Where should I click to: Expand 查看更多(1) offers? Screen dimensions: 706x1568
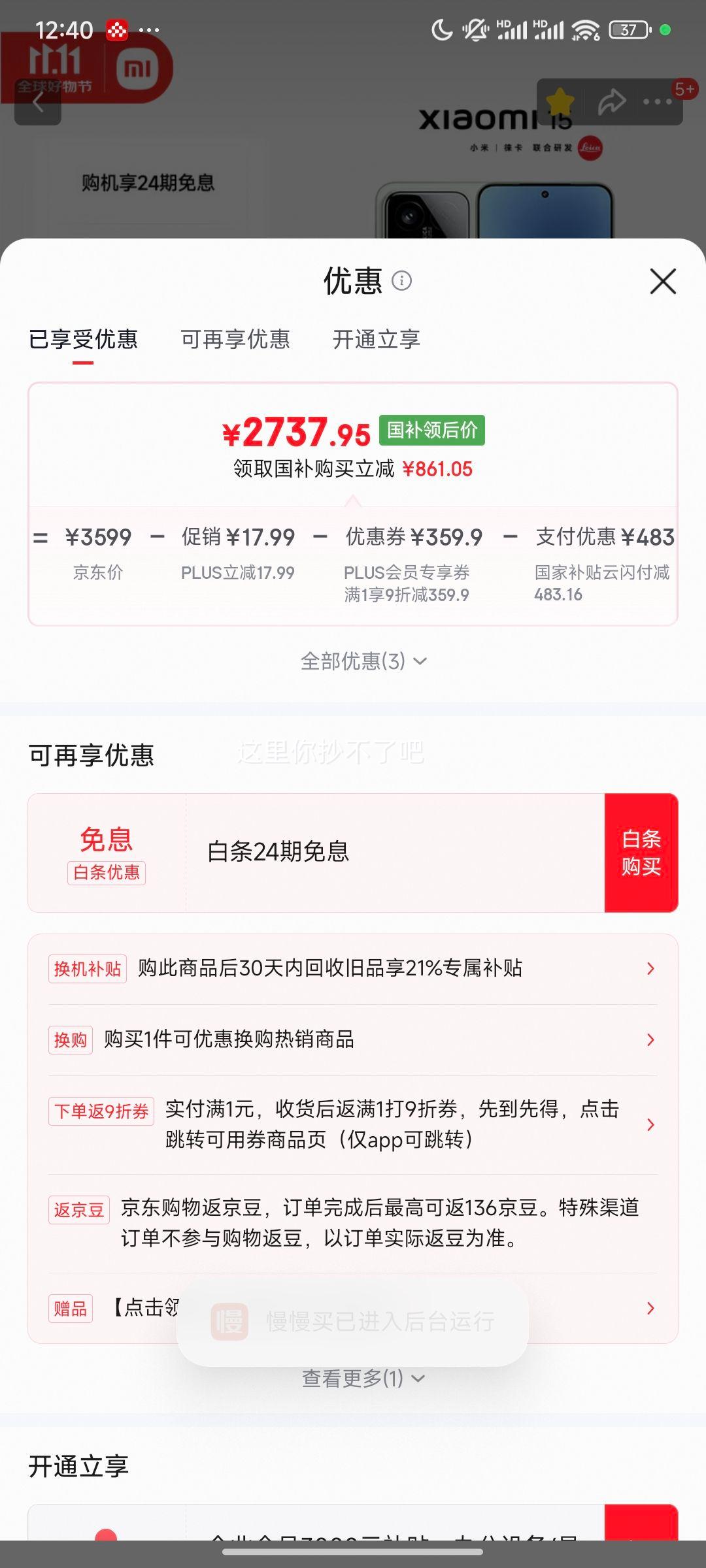coord(363,1379)
